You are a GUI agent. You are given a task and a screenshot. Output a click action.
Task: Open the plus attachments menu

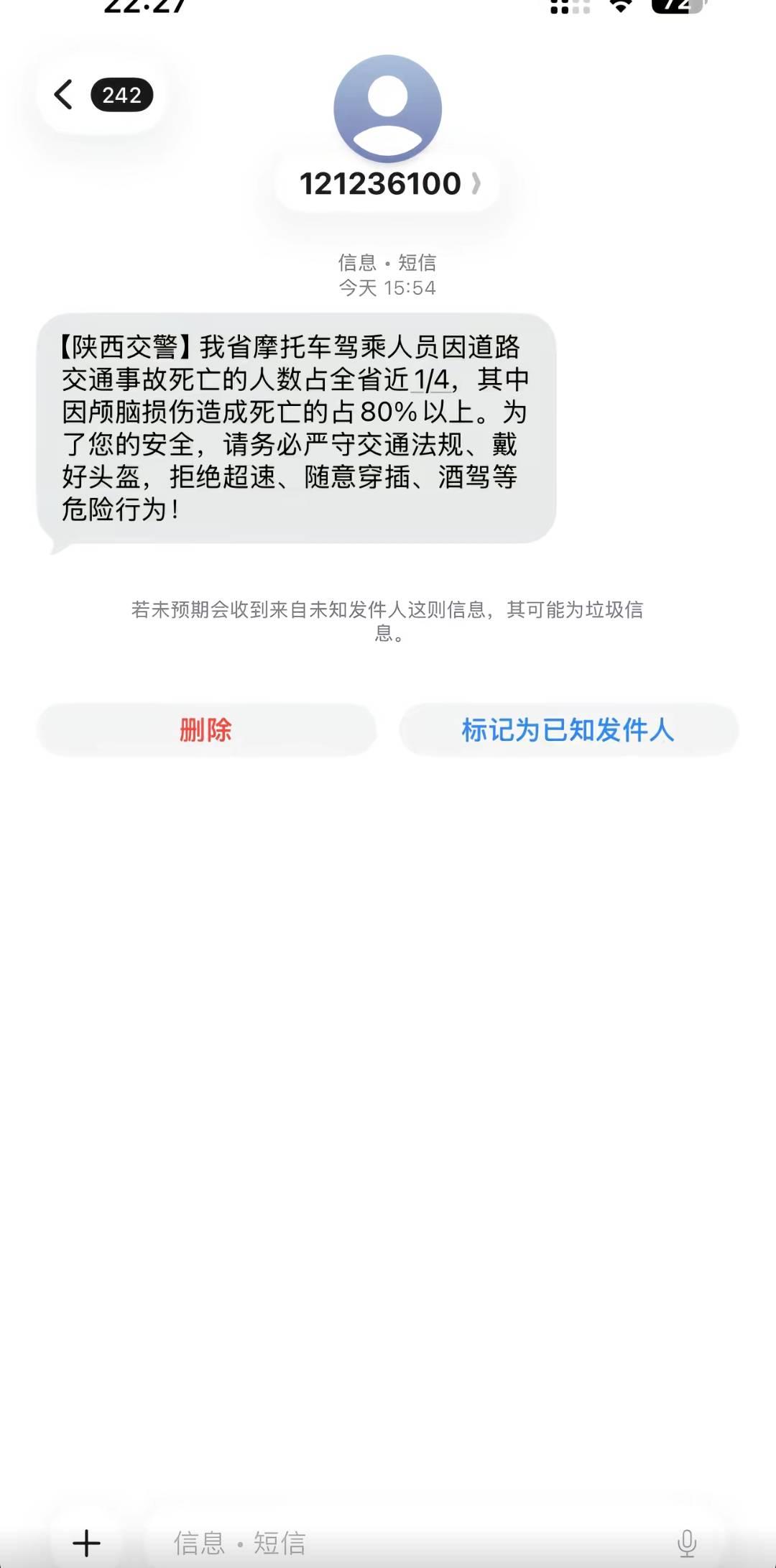point(86,1543)
